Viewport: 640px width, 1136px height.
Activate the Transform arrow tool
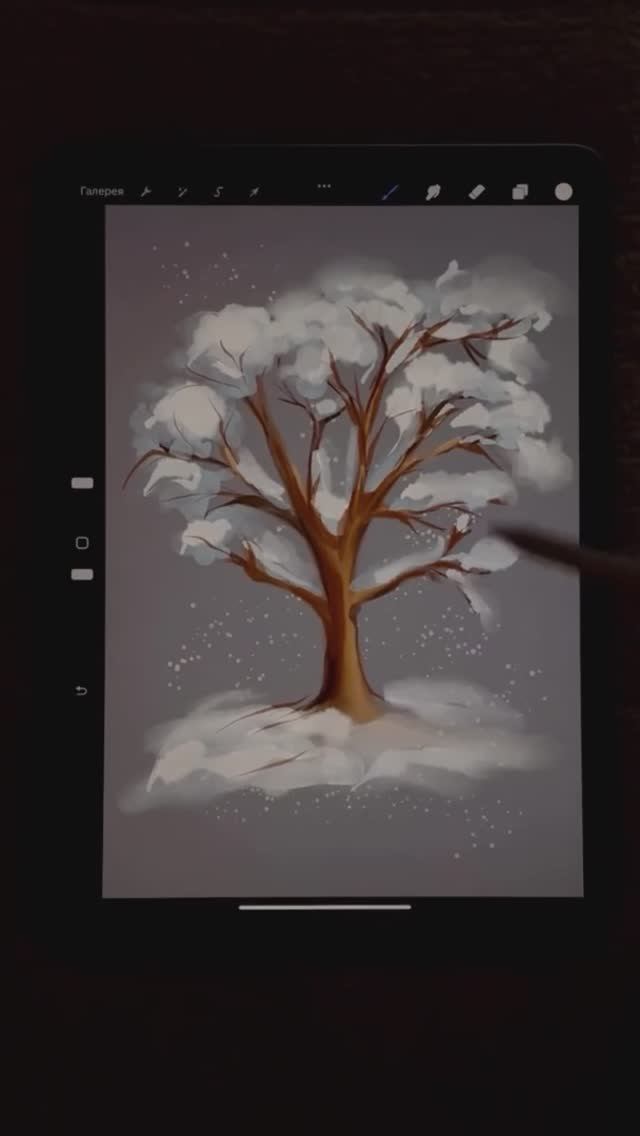254,191
